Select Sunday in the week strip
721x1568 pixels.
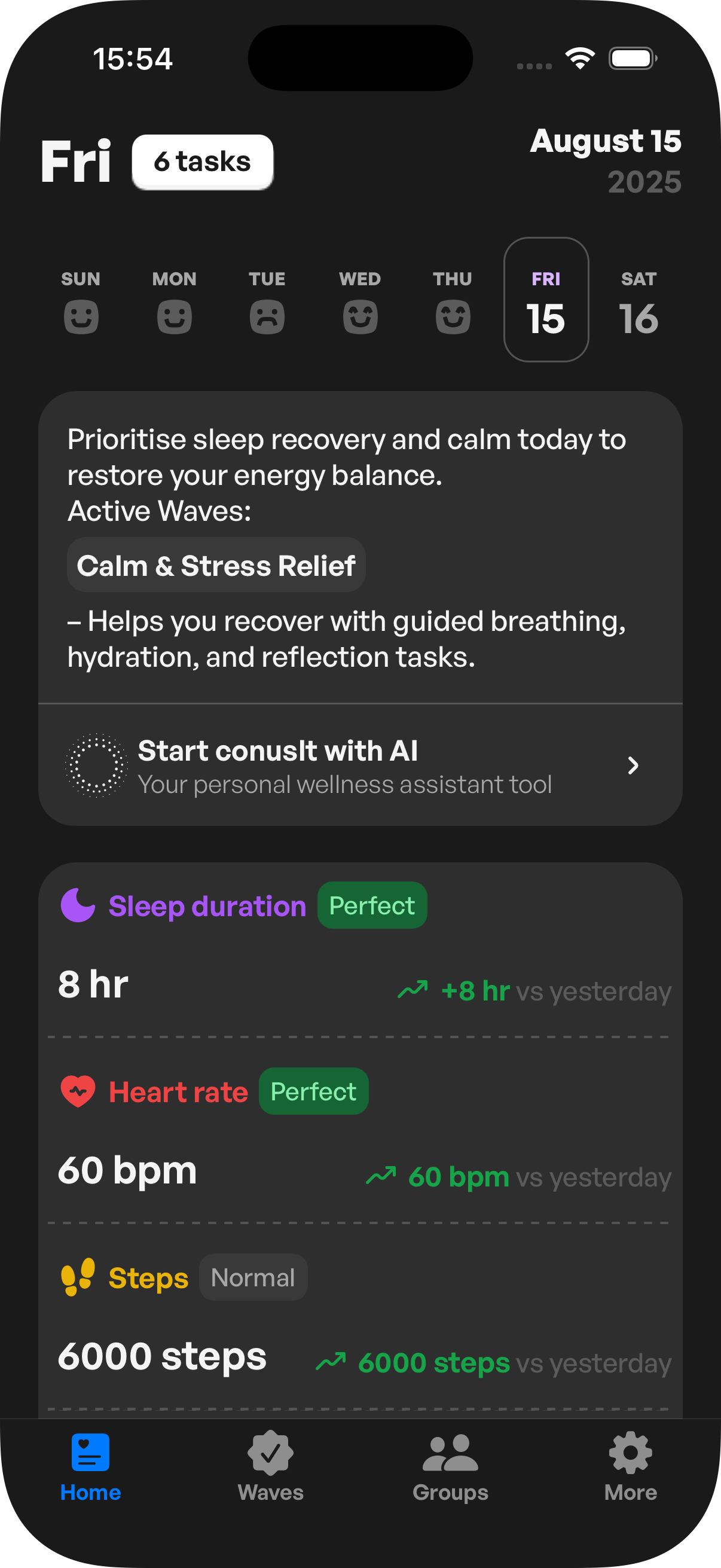coord(81,303)
